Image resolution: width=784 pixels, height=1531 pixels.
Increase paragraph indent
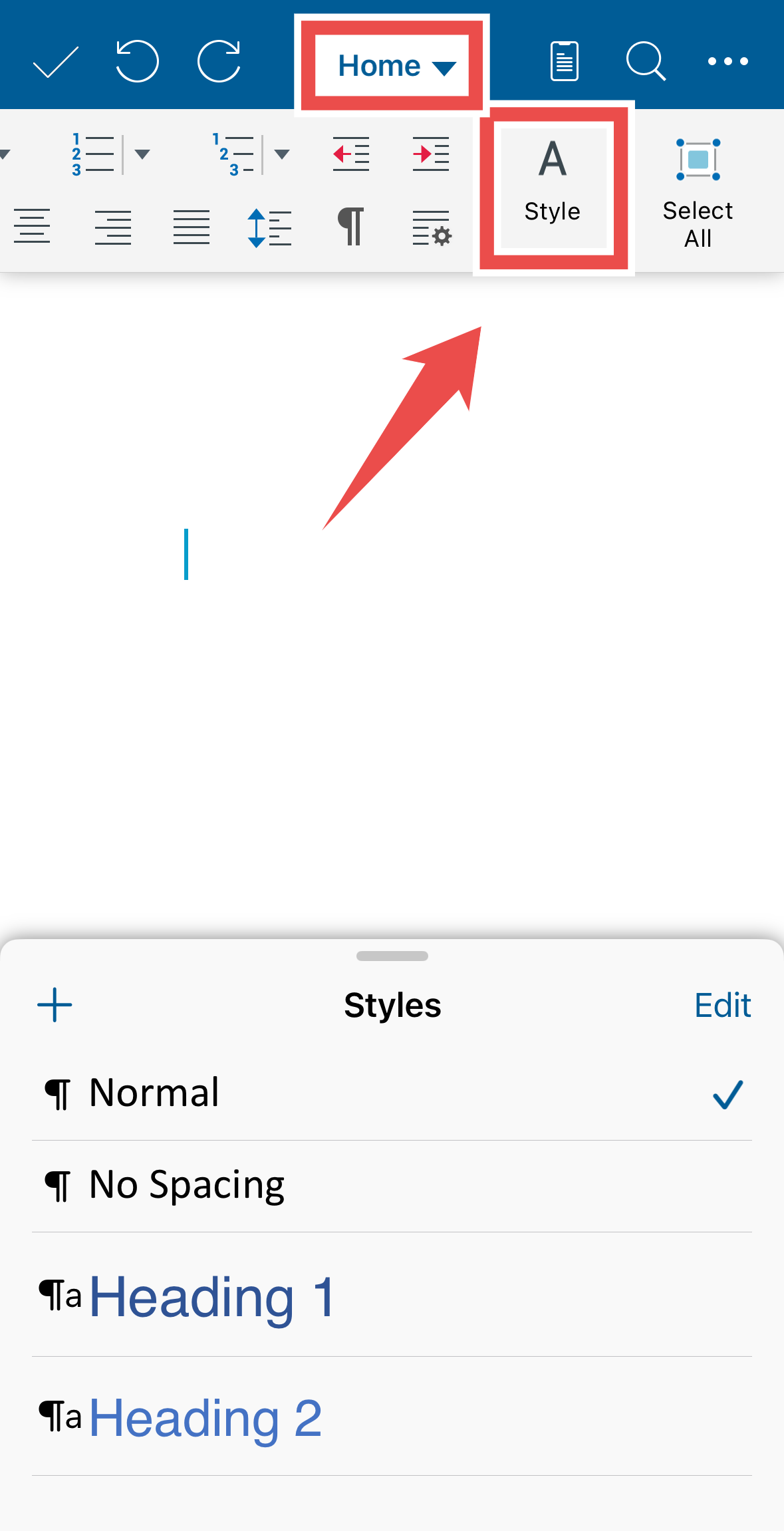click(430, 154)
